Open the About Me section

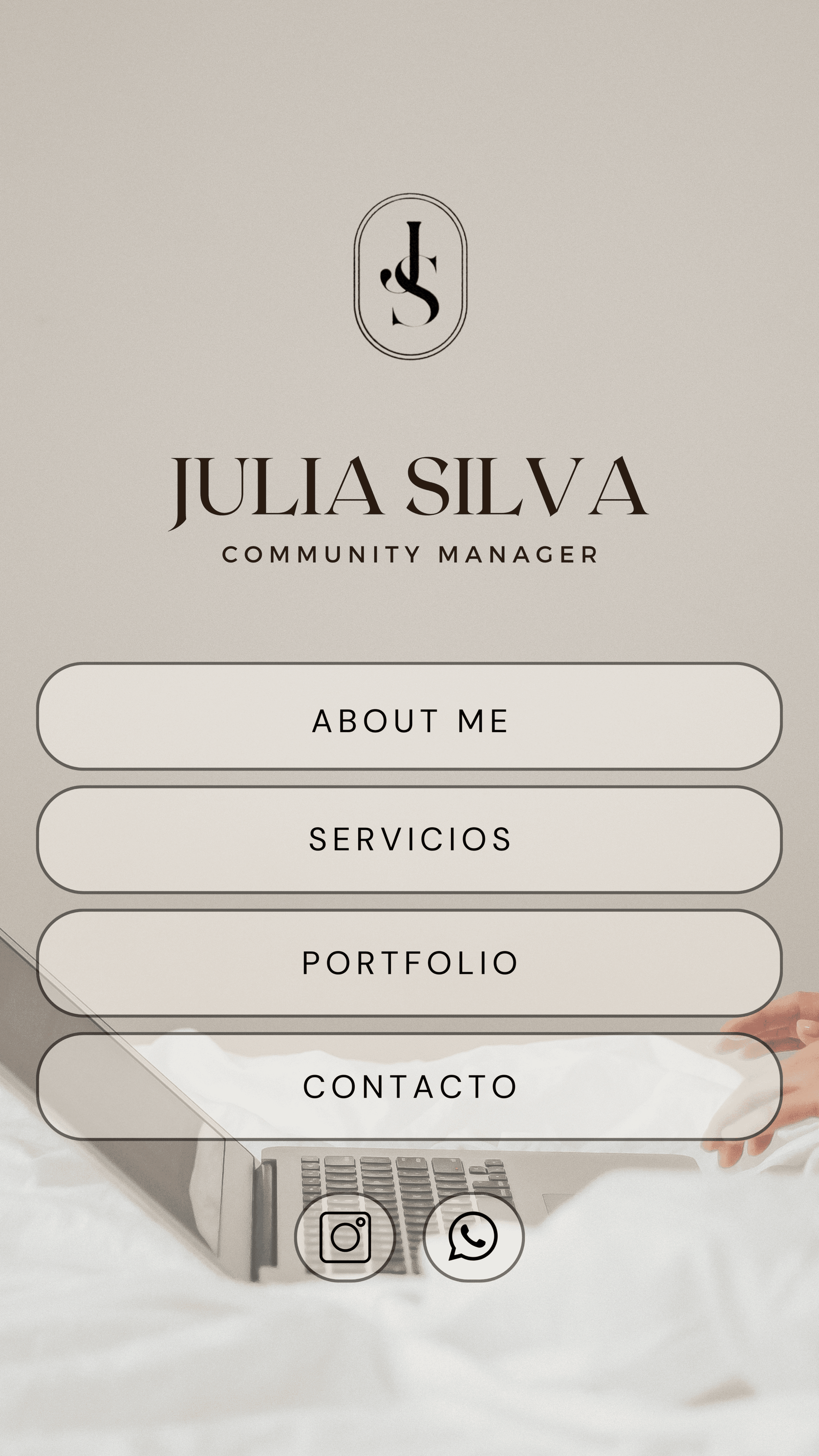click(x=409, y=717)
